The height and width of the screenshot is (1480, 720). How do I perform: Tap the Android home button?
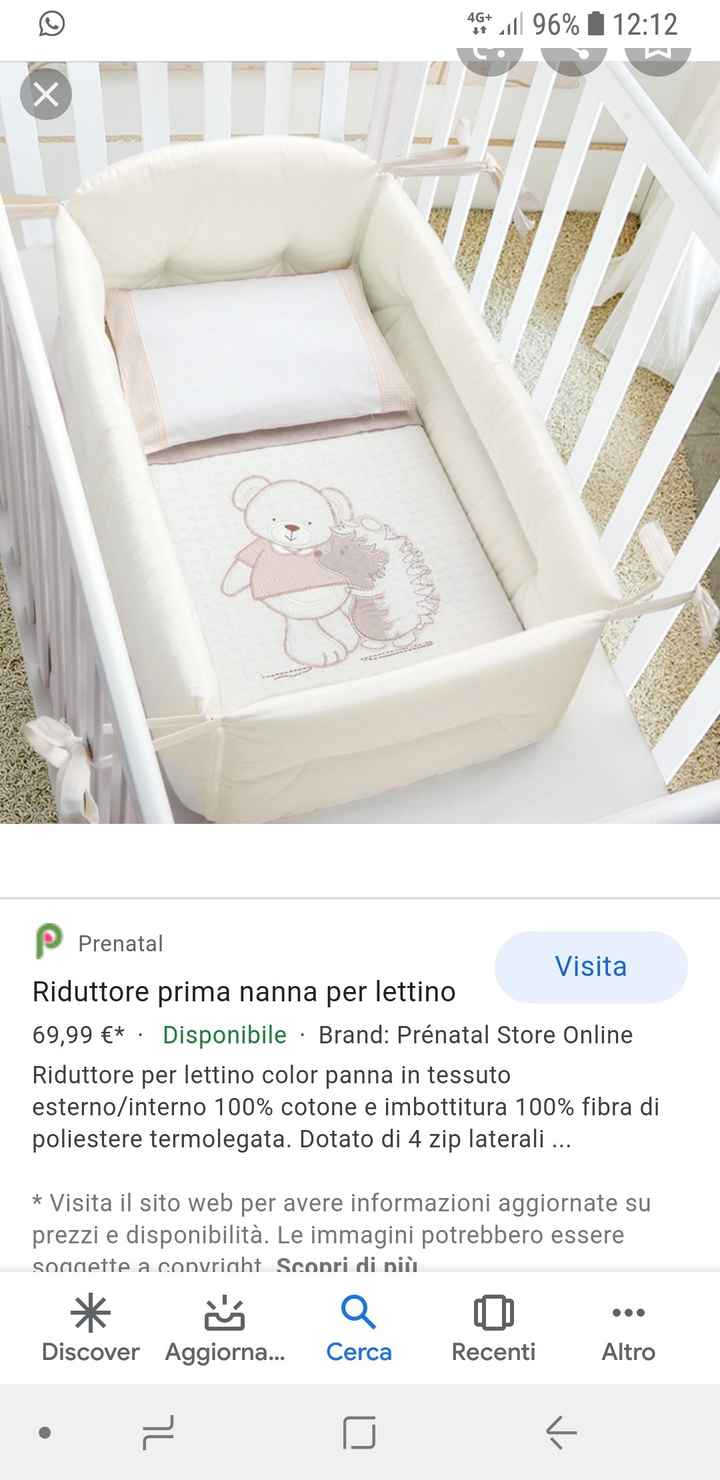tap(360, 1432)
